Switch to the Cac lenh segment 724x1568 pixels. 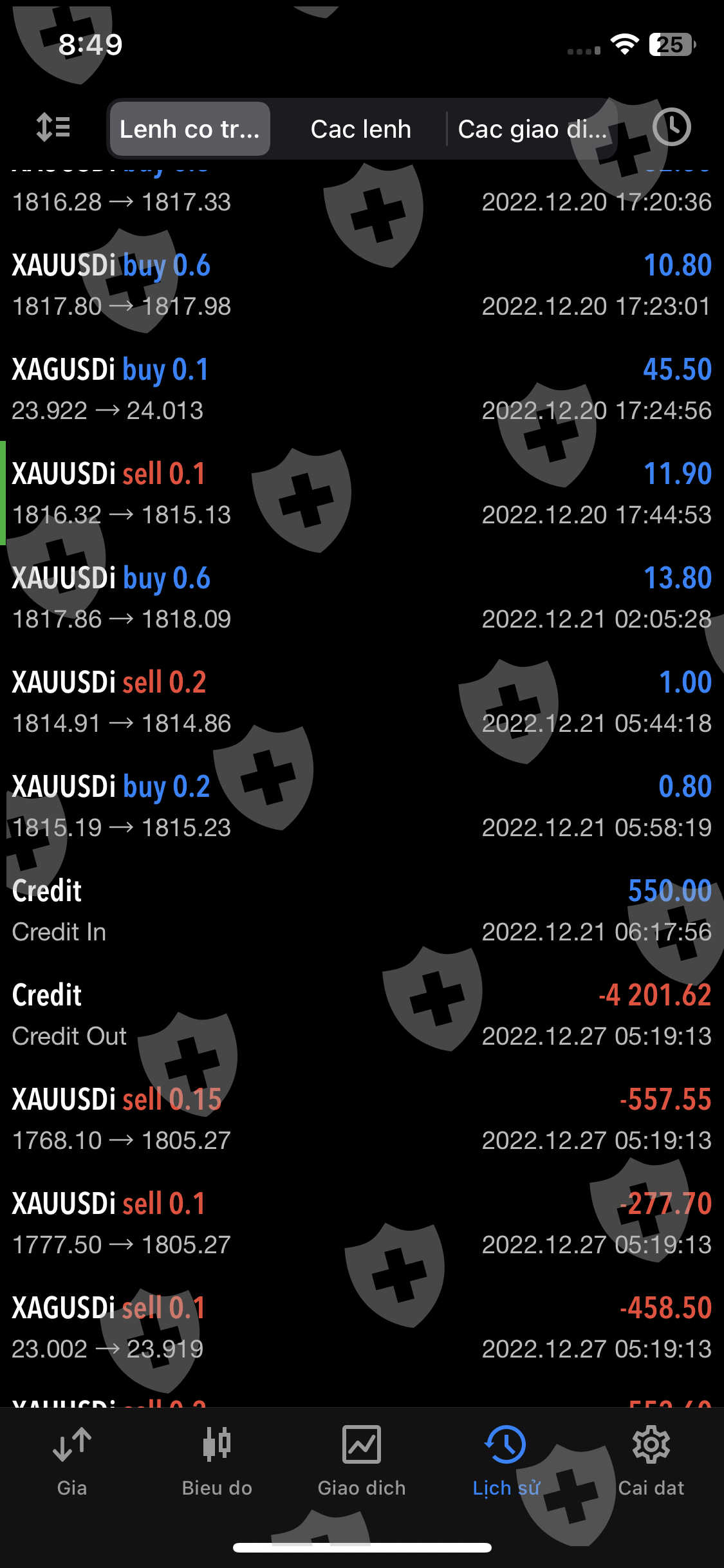tap(360, 129)
